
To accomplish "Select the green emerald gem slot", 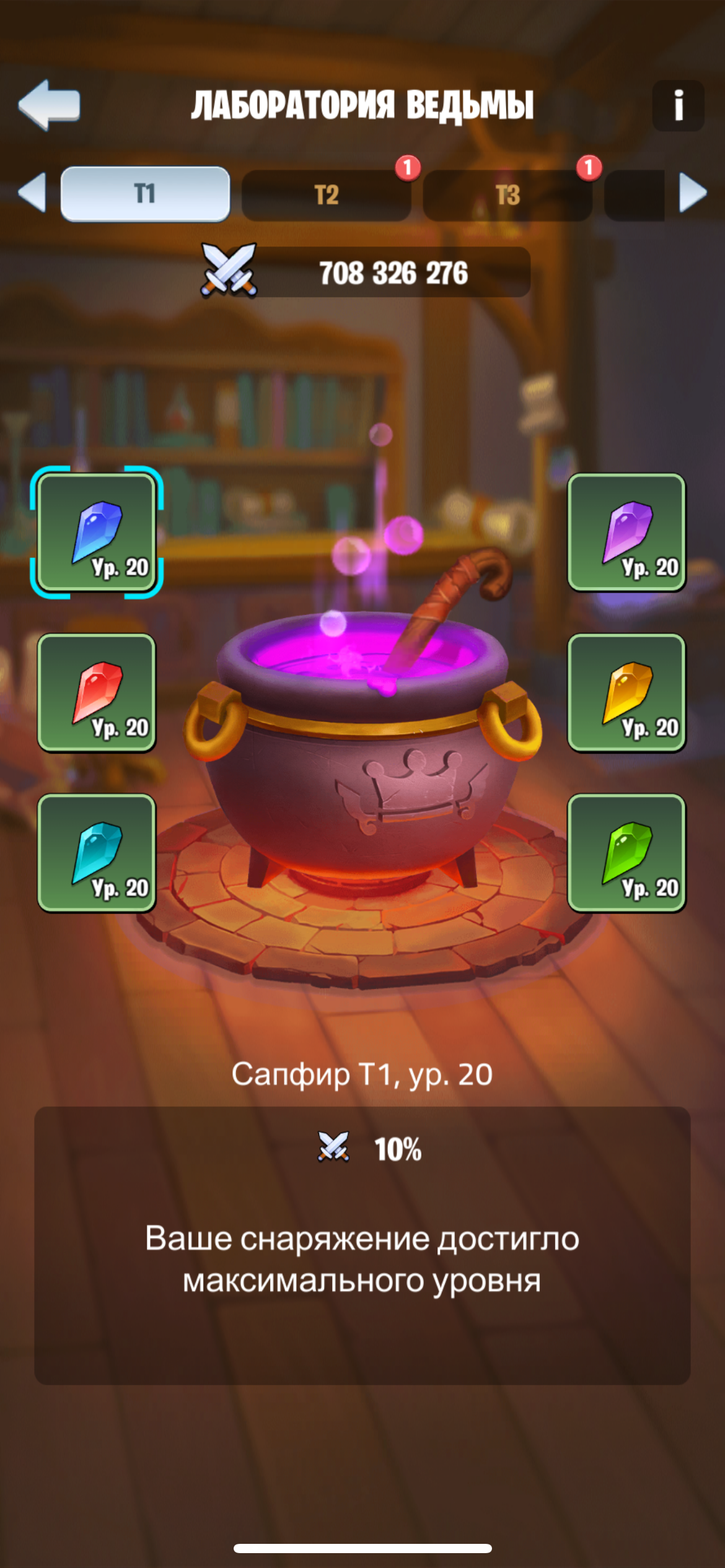I will click(x=626, y=853).
